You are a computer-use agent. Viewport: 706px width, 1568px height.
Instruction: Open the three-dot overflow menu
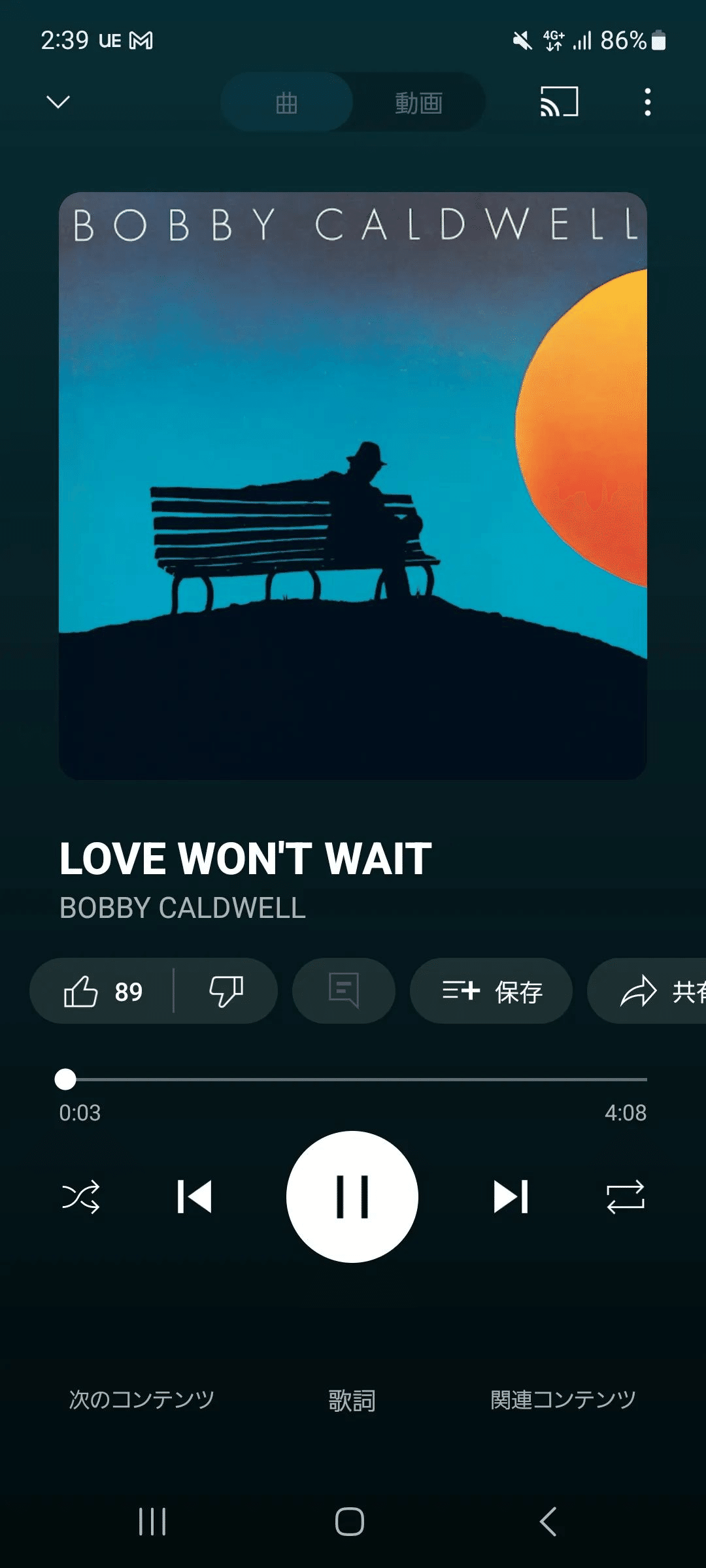(x=647, y=102)
